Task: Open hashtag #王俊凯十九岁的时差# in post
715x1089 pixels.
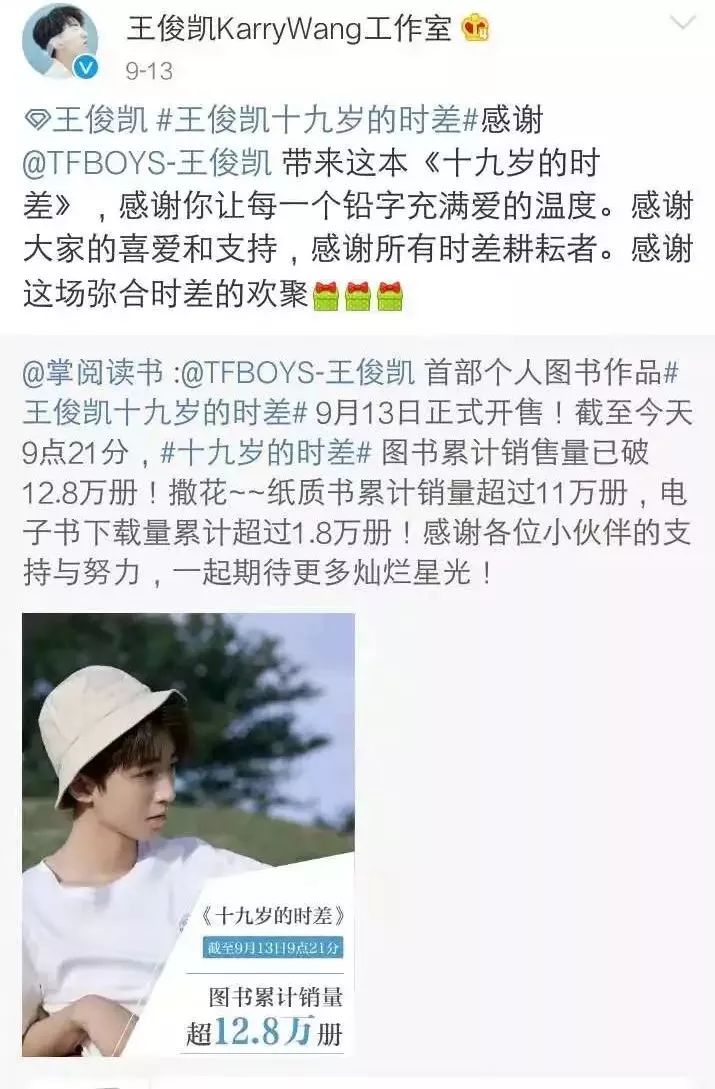Action: click(x=318, y=121)
